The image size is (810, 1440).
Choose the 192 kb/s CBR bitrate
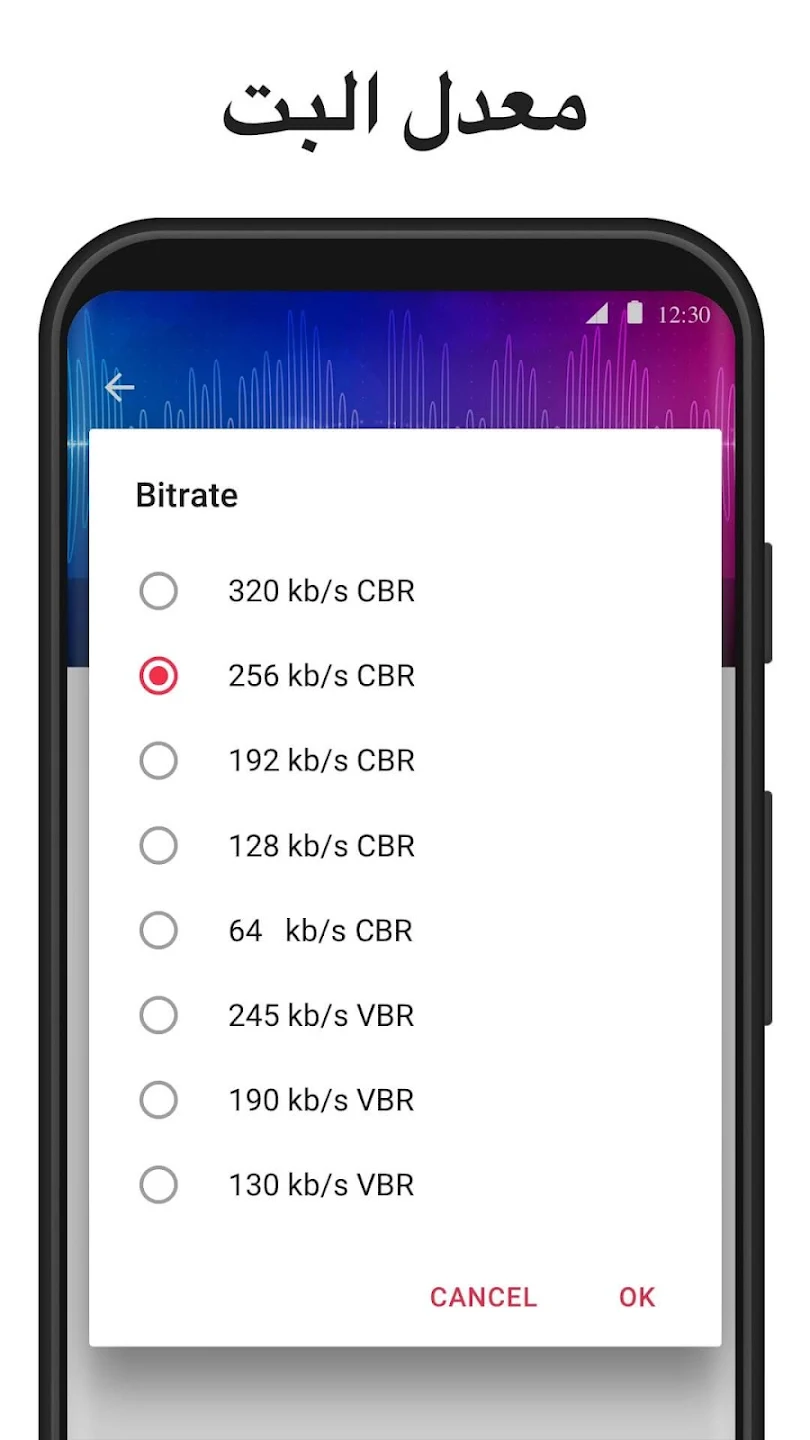320,761
